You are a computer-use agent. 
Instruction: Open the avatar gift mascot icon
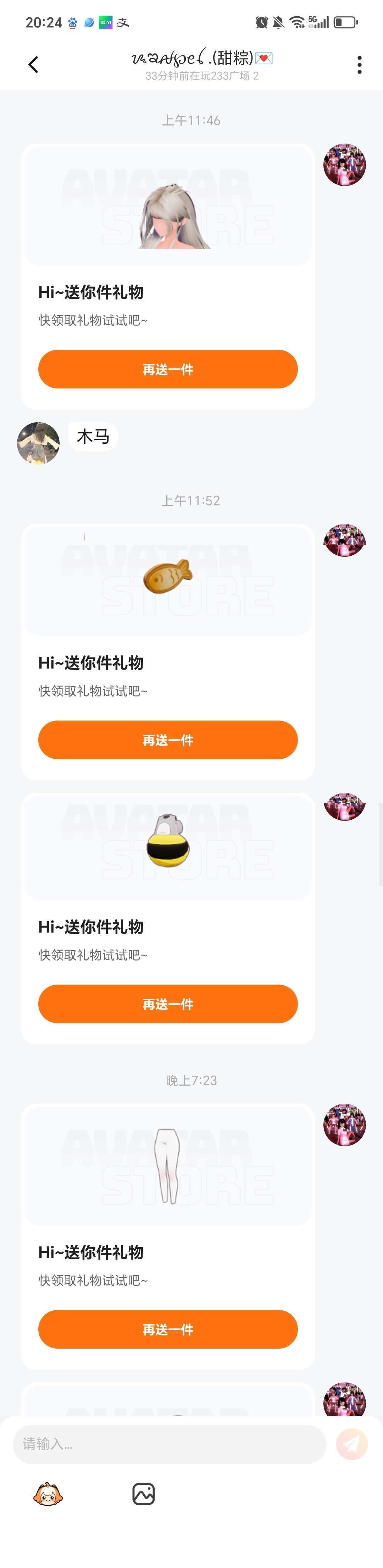pos(48,1494)
